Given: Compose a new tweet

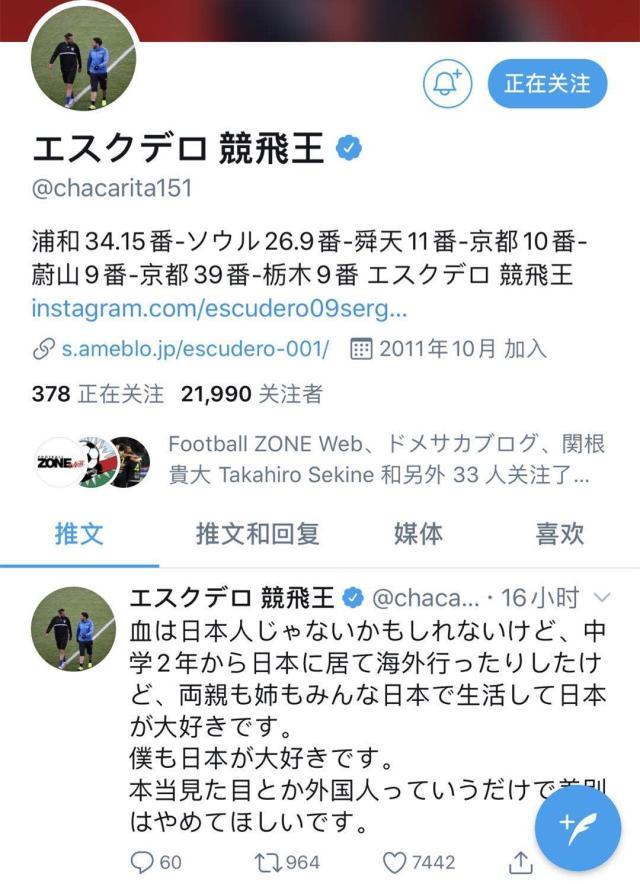Looking at the screenshot, I should [x=578, y=824].
